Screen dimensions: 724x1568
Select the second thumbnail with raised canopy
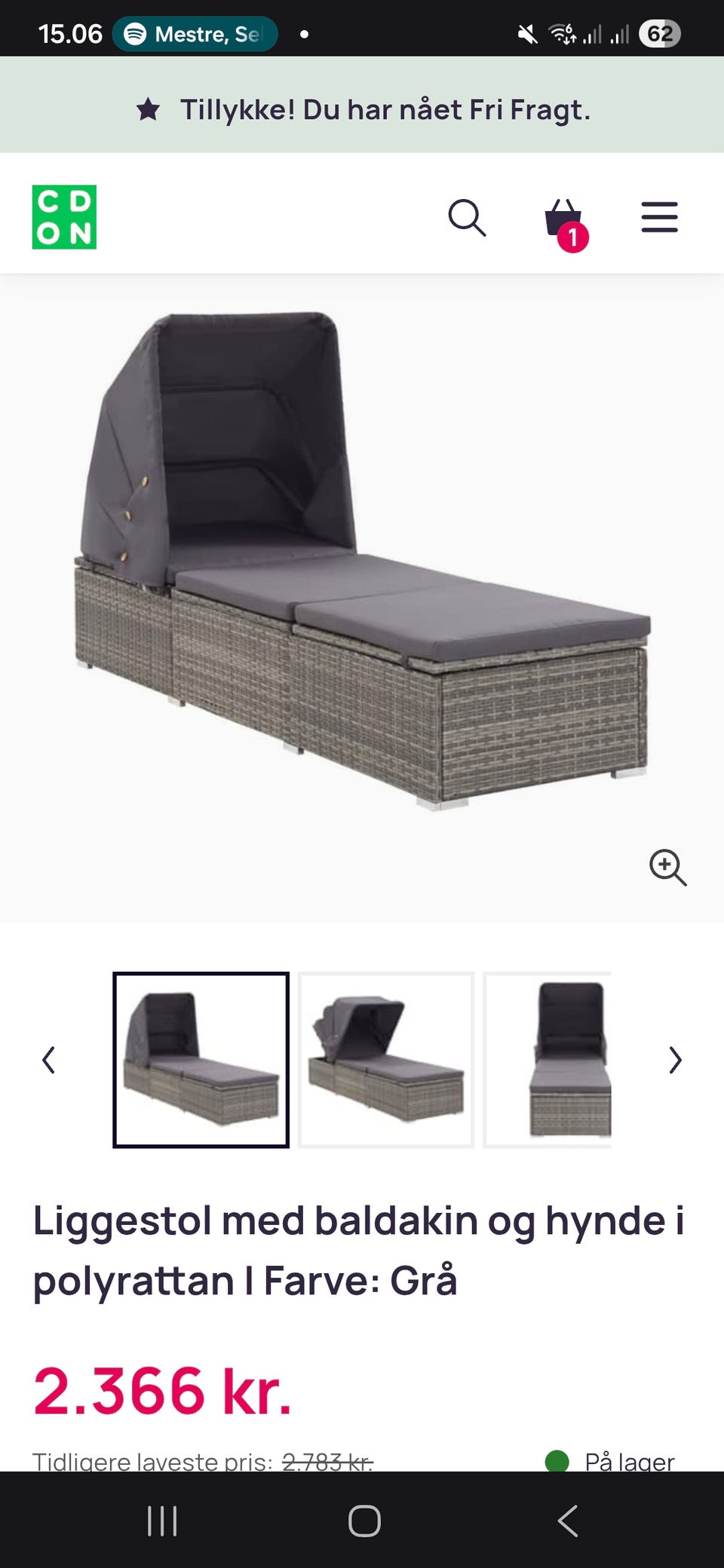click(385, 1060)
